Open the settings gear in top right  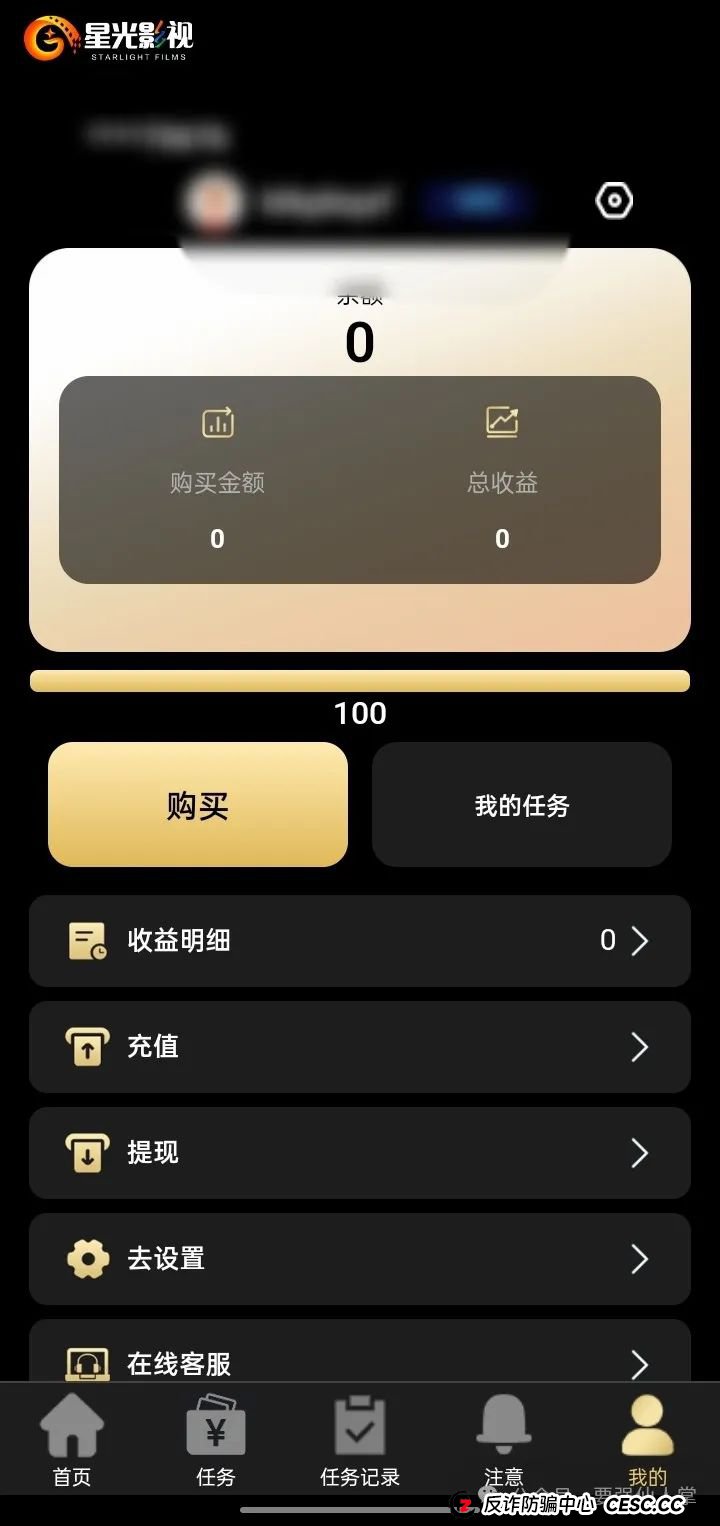coord(613,200)
